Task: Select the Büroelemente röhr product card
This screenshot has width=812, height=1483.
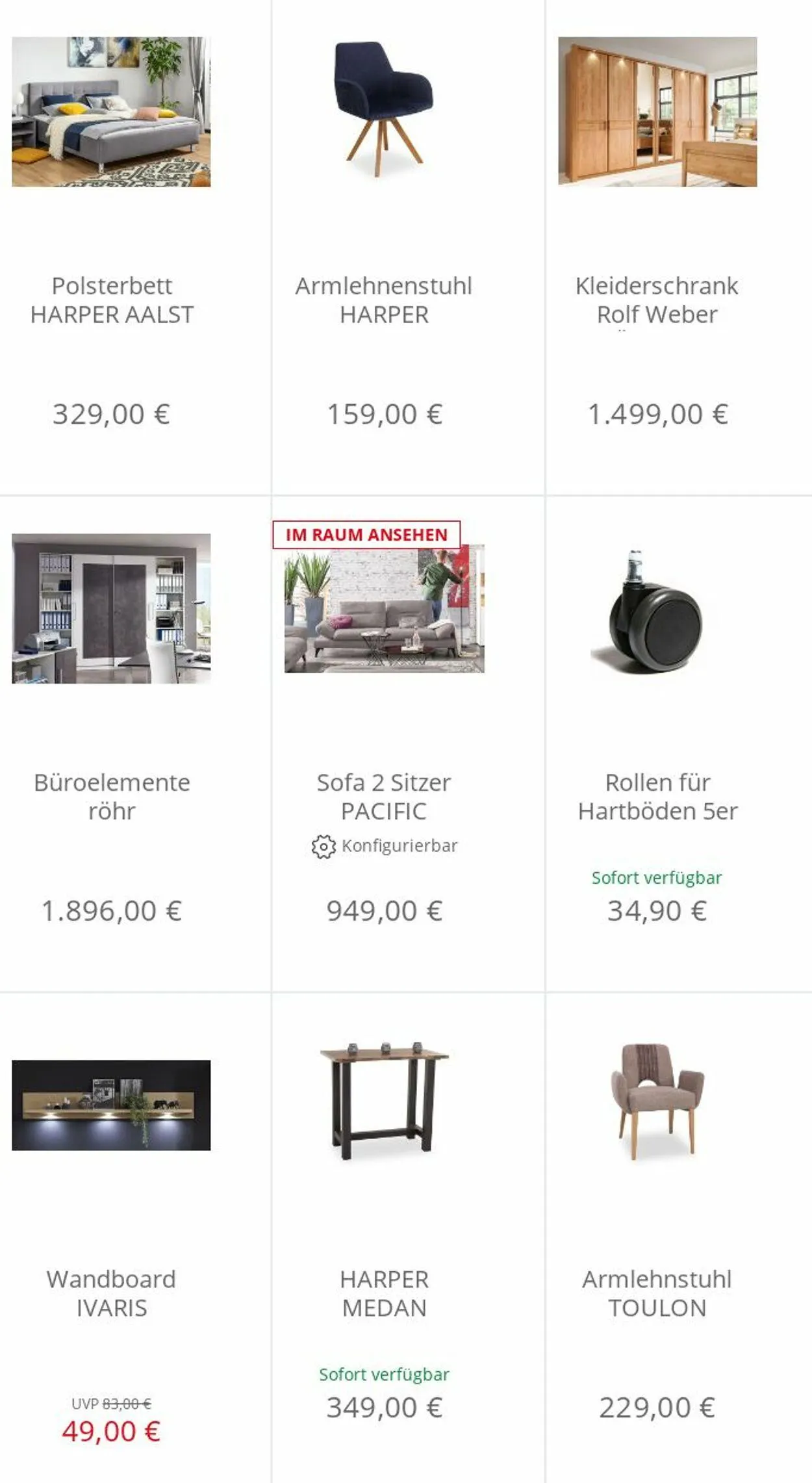Action: click(x=111, y=743)
